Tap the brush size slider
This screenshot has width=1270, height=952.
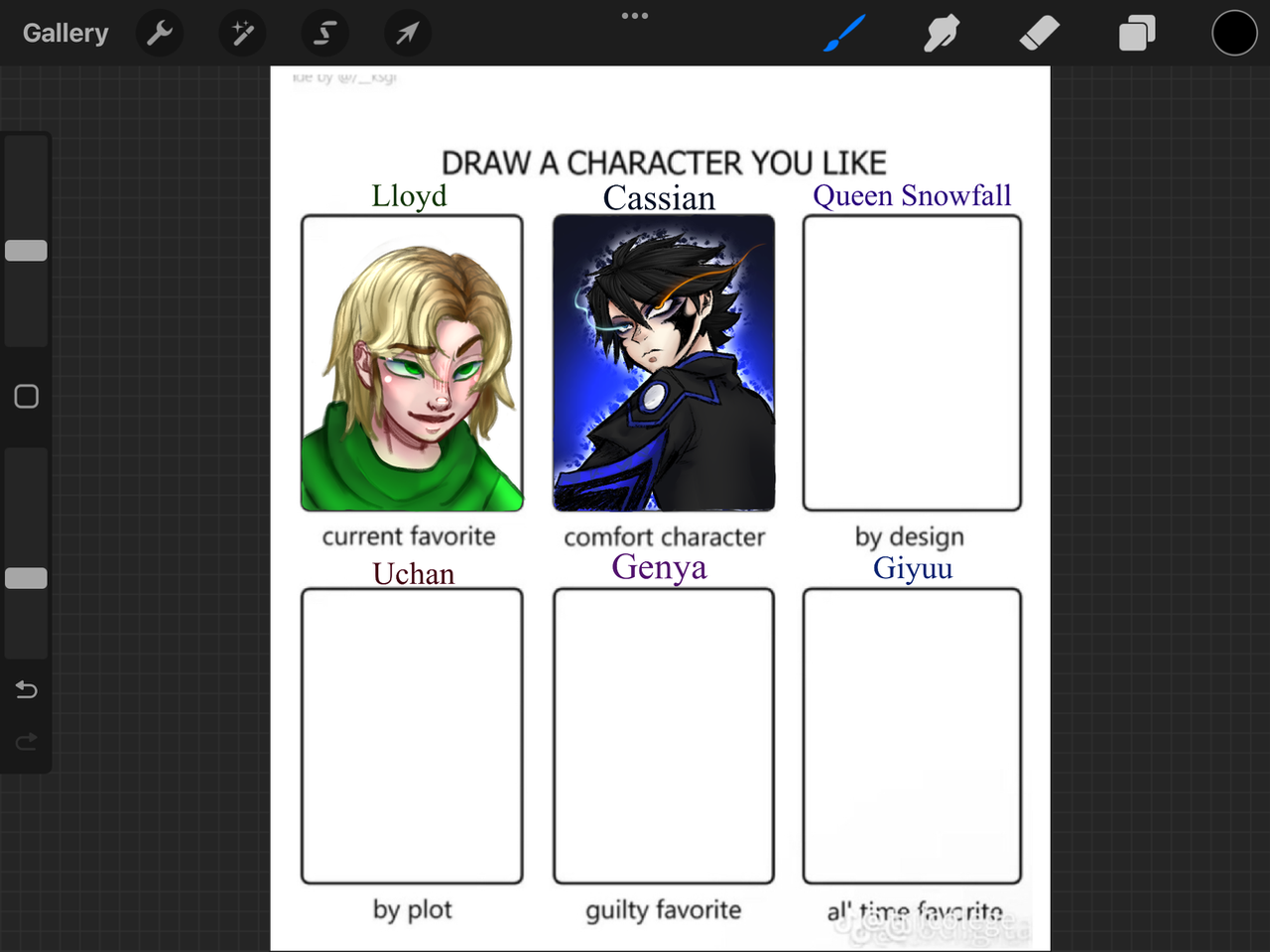click(x=27, y=251)
